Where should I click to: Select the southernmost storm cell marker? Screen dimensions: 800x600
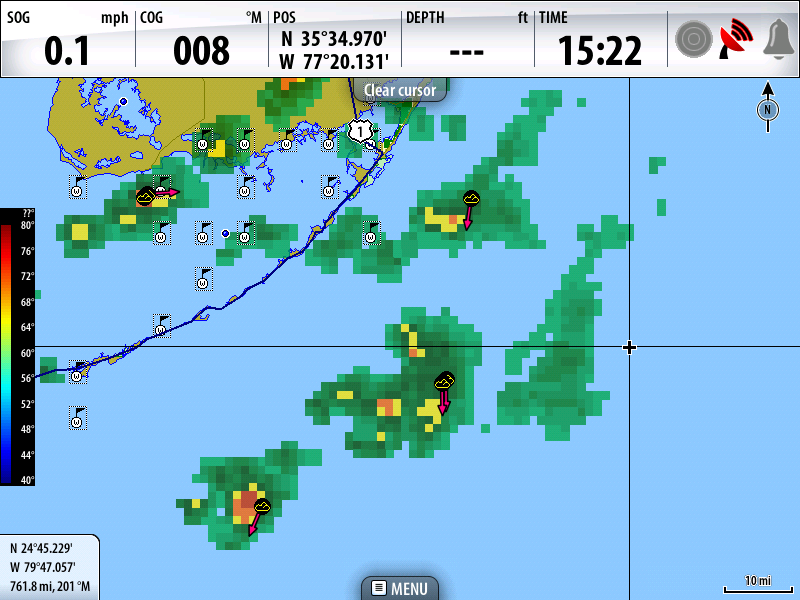click(262, 507)
